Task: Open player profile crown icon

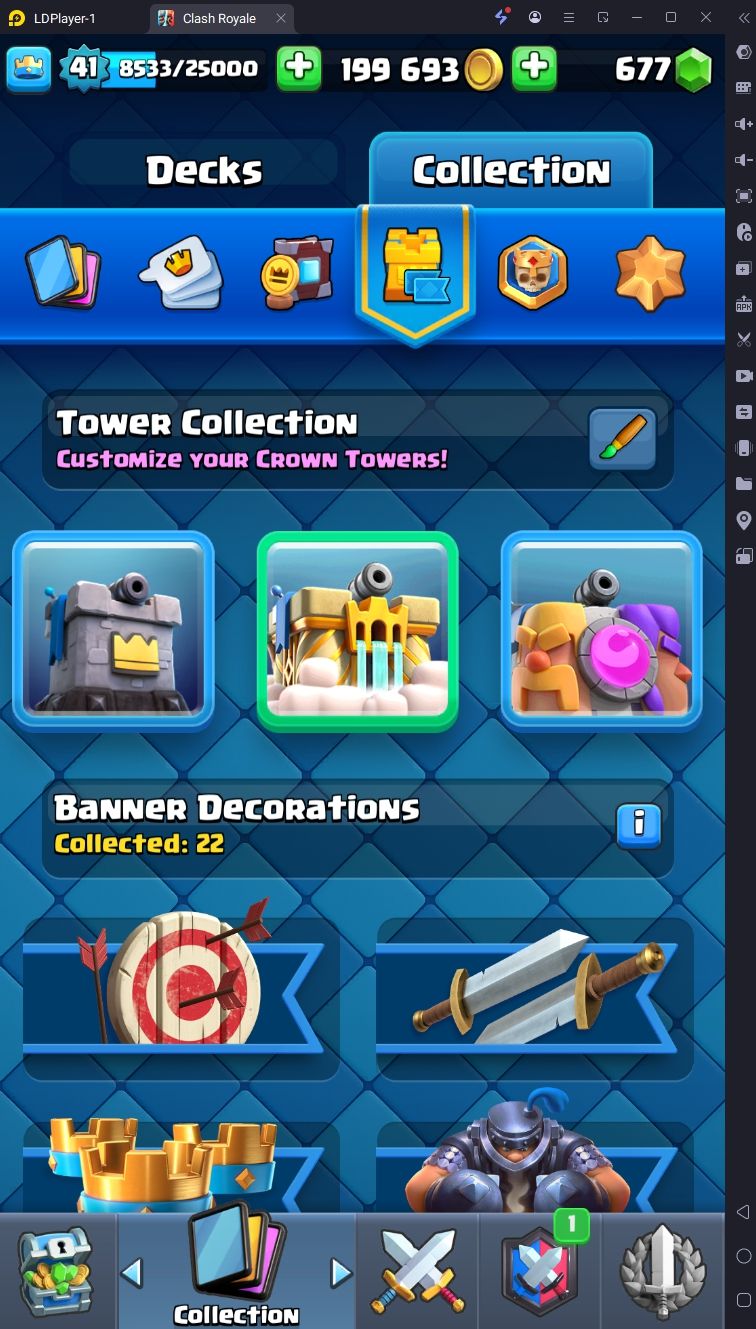Action: tap(29, 68)
